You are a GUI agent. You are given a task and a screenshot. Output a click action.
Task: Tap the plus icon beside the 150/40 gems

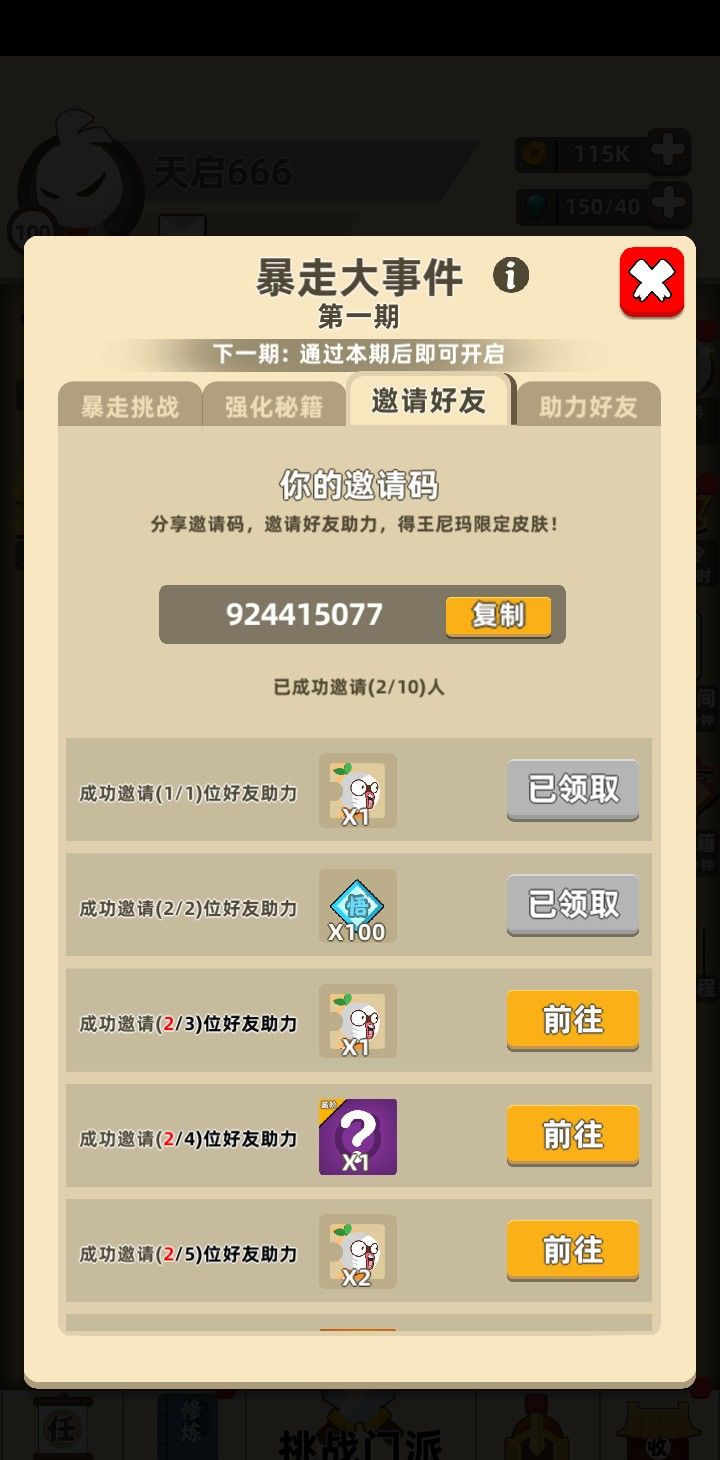(x=668, y=205)
